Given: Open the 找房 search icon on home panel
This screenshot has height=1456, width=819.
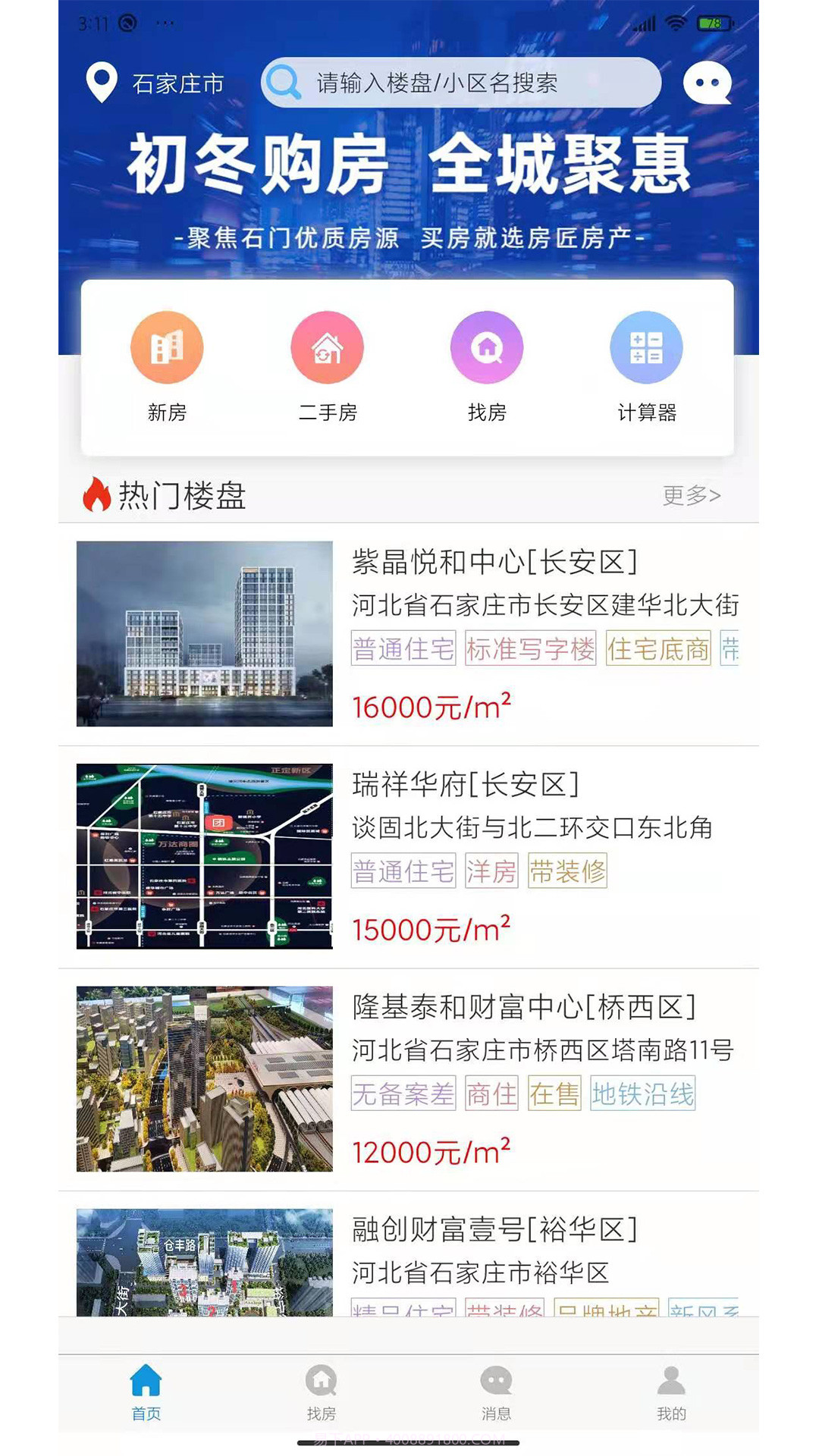Looking at the screenshot, I should click(486, 347).
